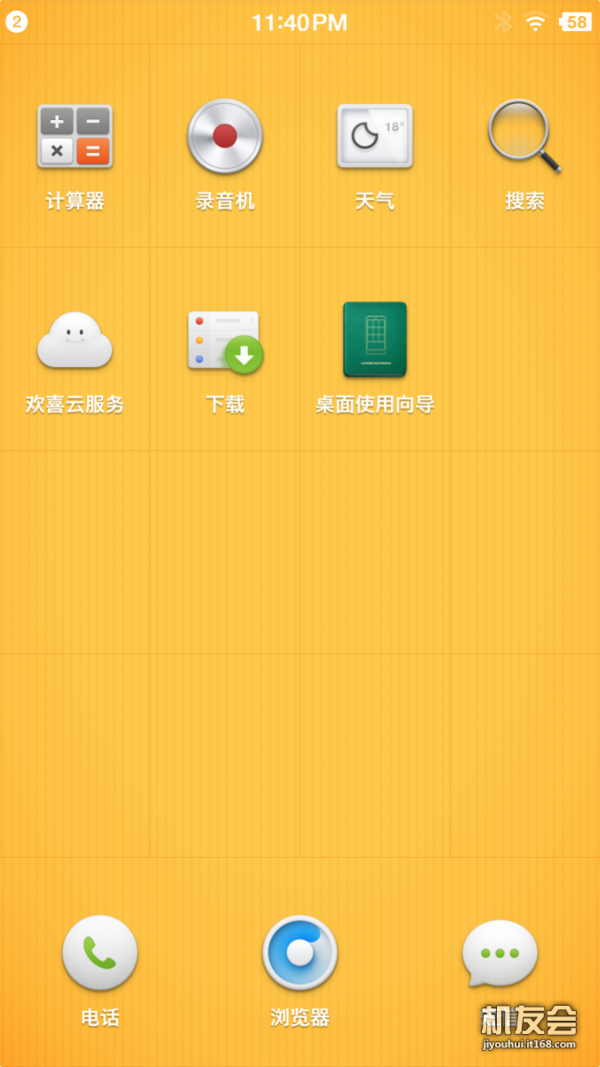This screenshot has width=600, height=1067.
Task: Tap the 搜索 search app
Action: point(524,137)
